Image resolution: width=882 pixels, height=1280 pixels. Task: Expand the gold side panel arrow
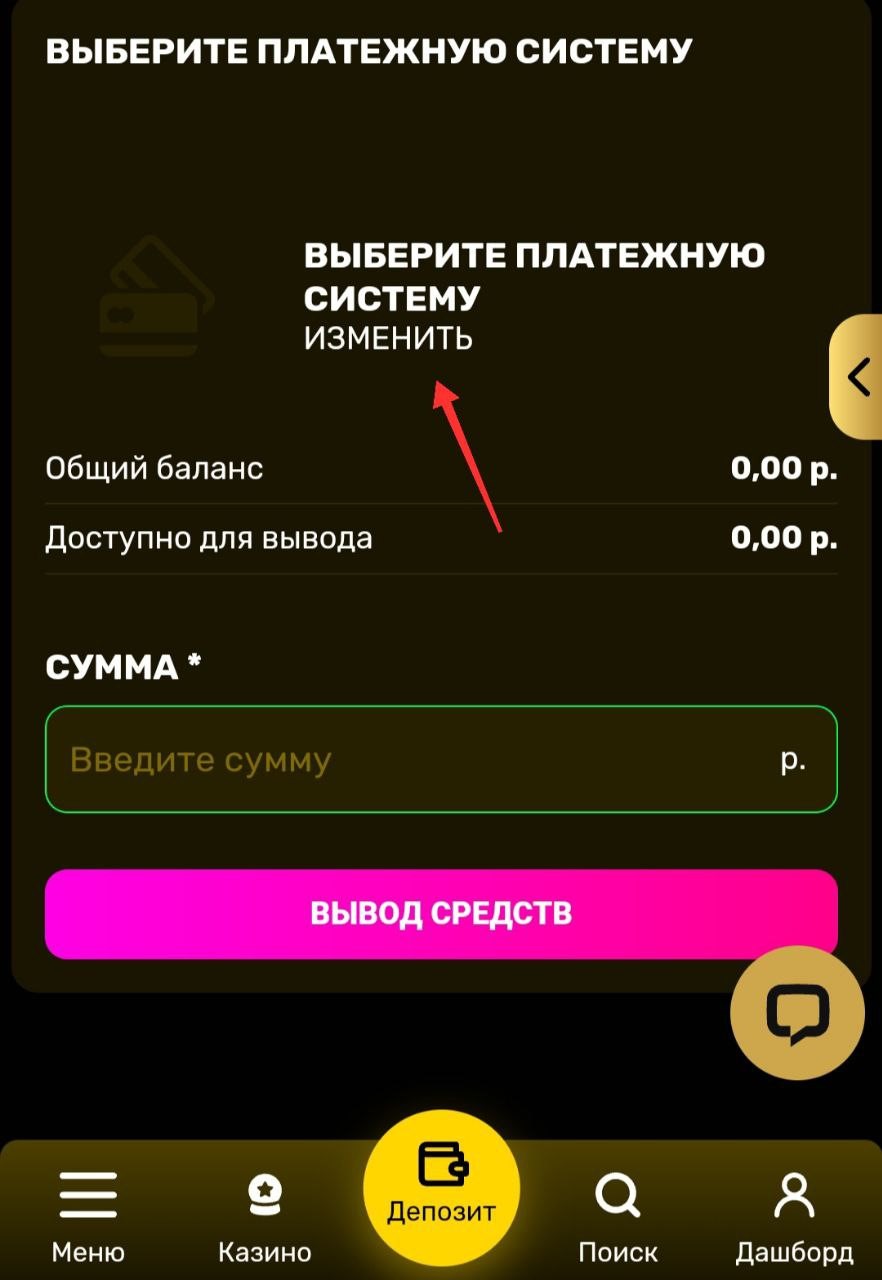tap(857, 377)
